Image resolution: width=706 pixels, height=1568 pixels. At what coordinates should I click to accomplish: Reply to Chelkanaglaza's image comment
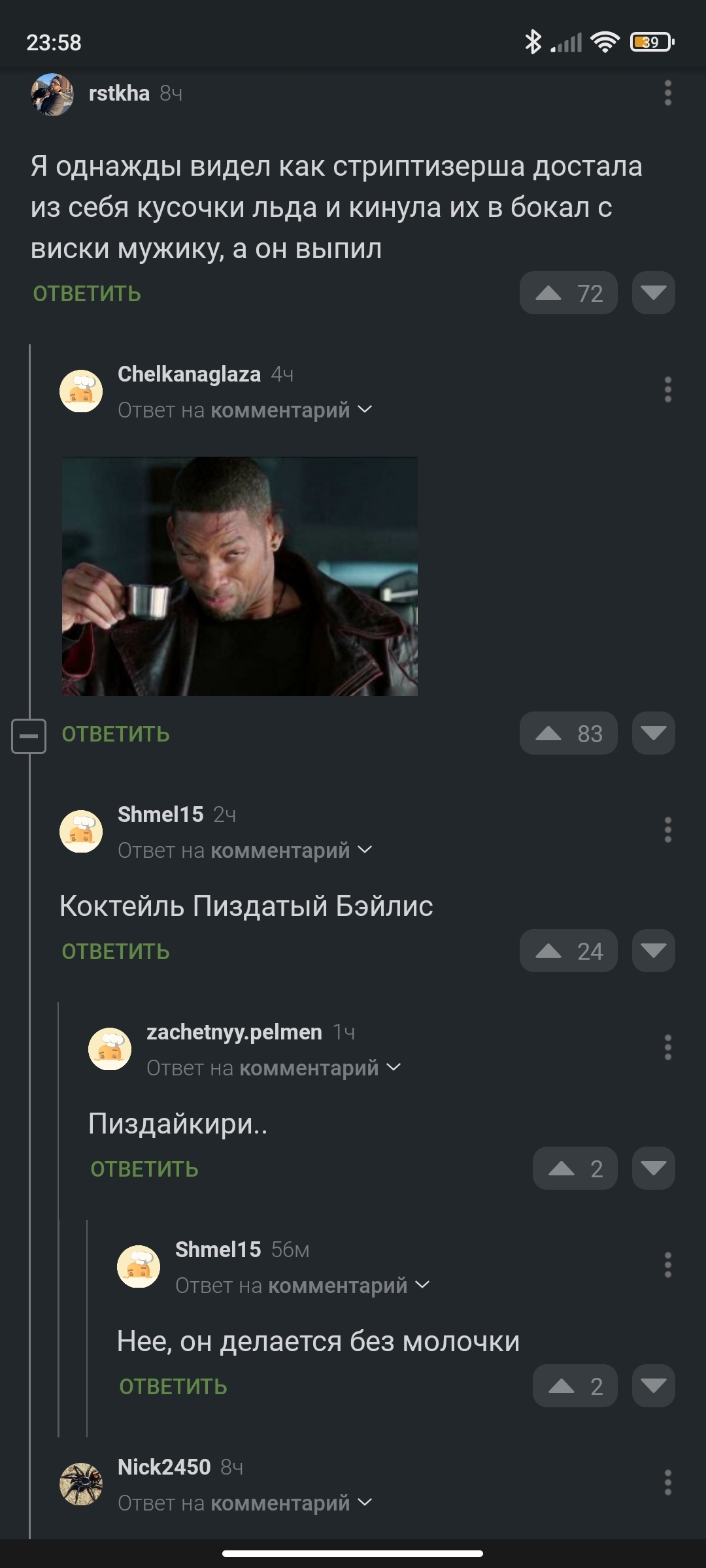pos(116,734)
